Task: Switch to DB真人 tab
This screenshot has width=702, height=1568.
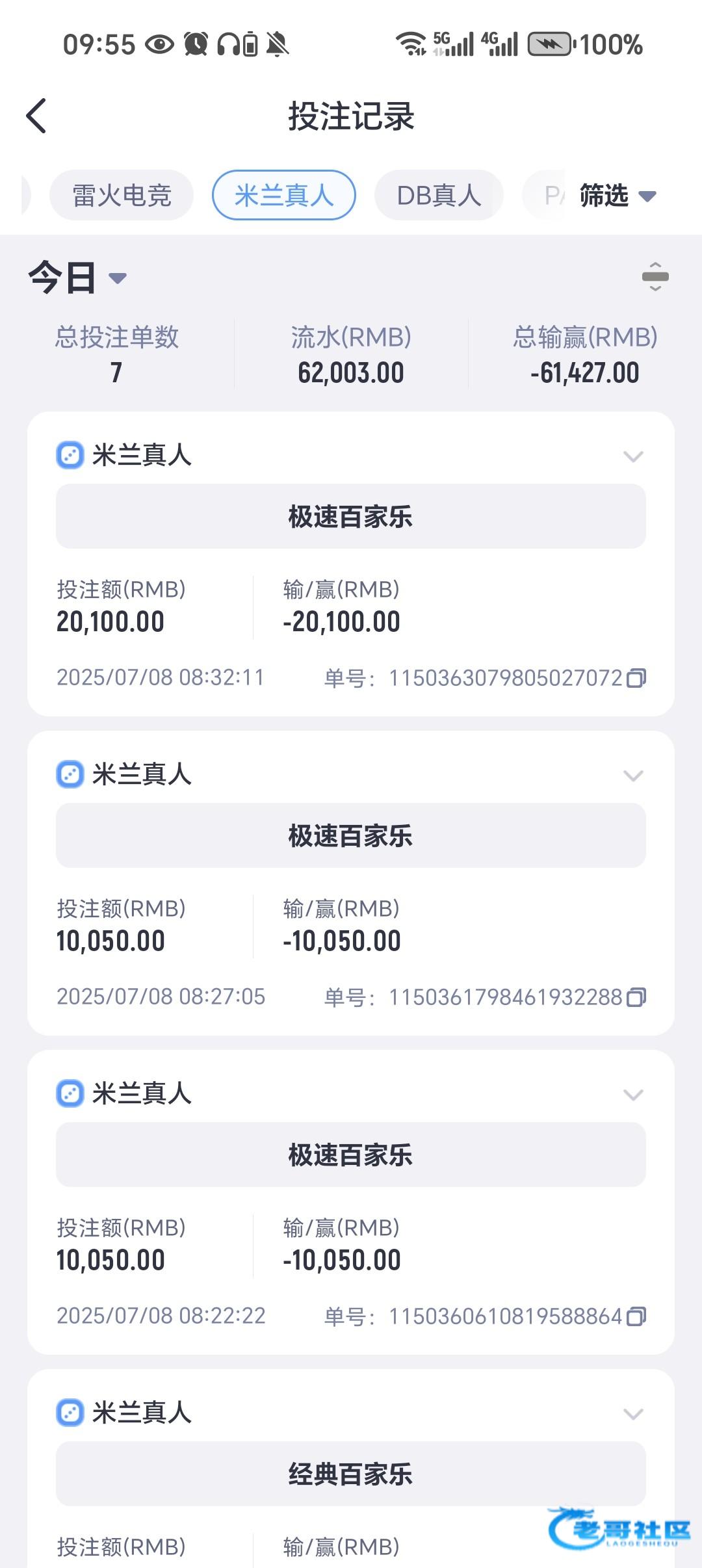Action: click(439, 196)
